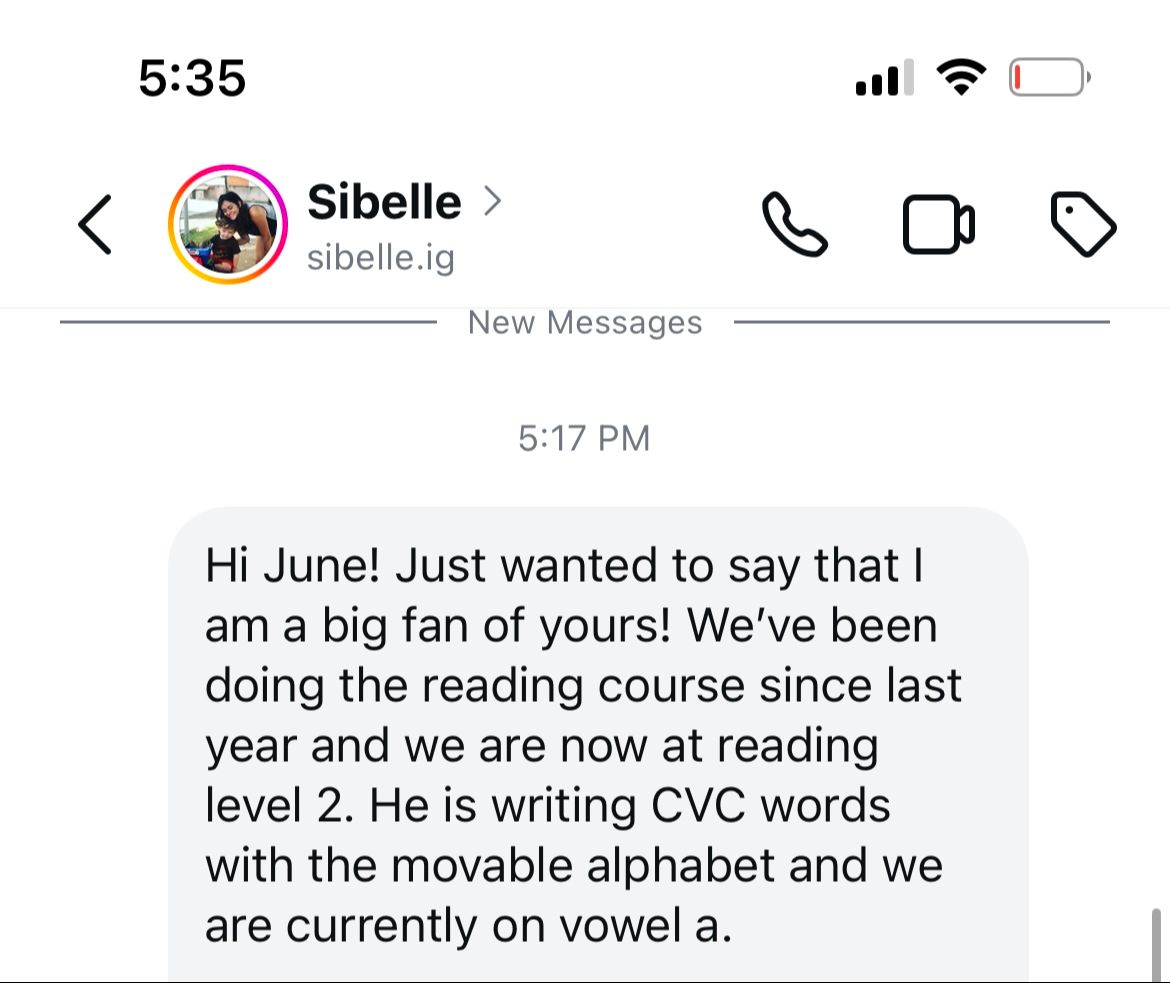
Task: Open the label tag options
Action: 1083,225
